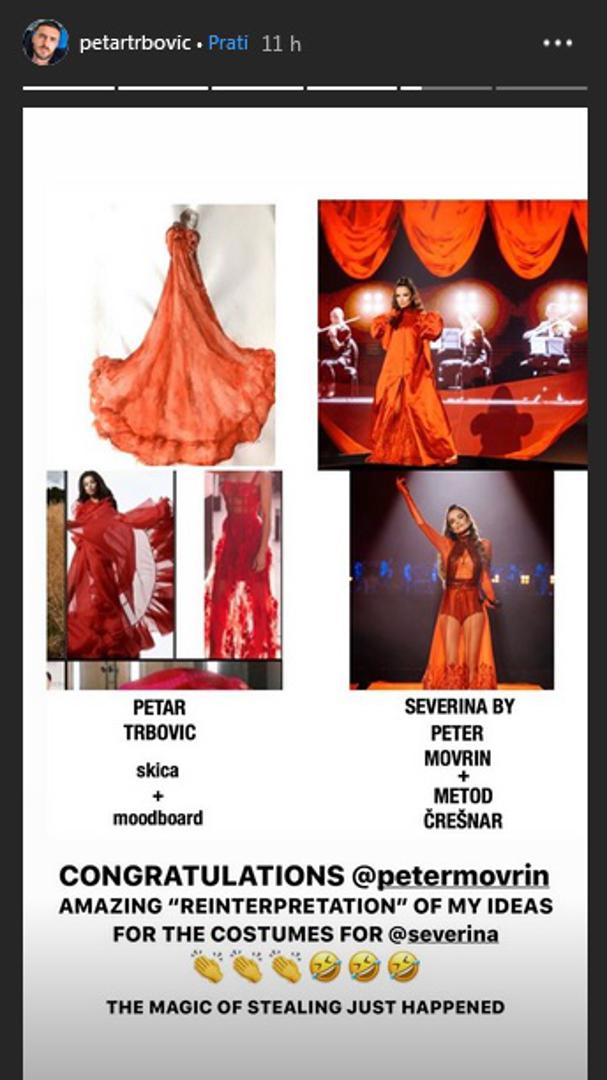Open the story's three-dot overflow menu

pyautogui.click(x=558, y=44)
